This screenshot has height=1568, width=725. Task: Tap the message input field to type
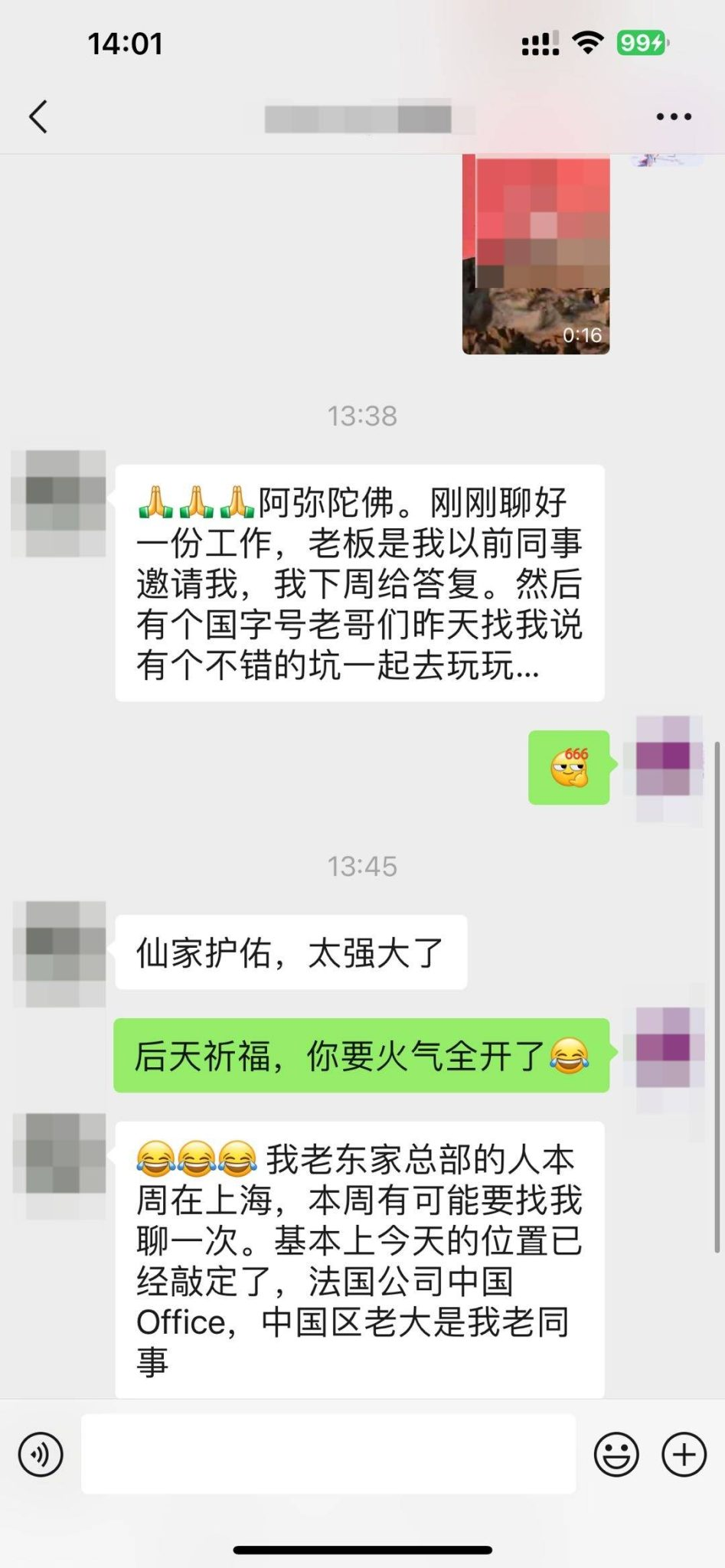[329, 1454]
